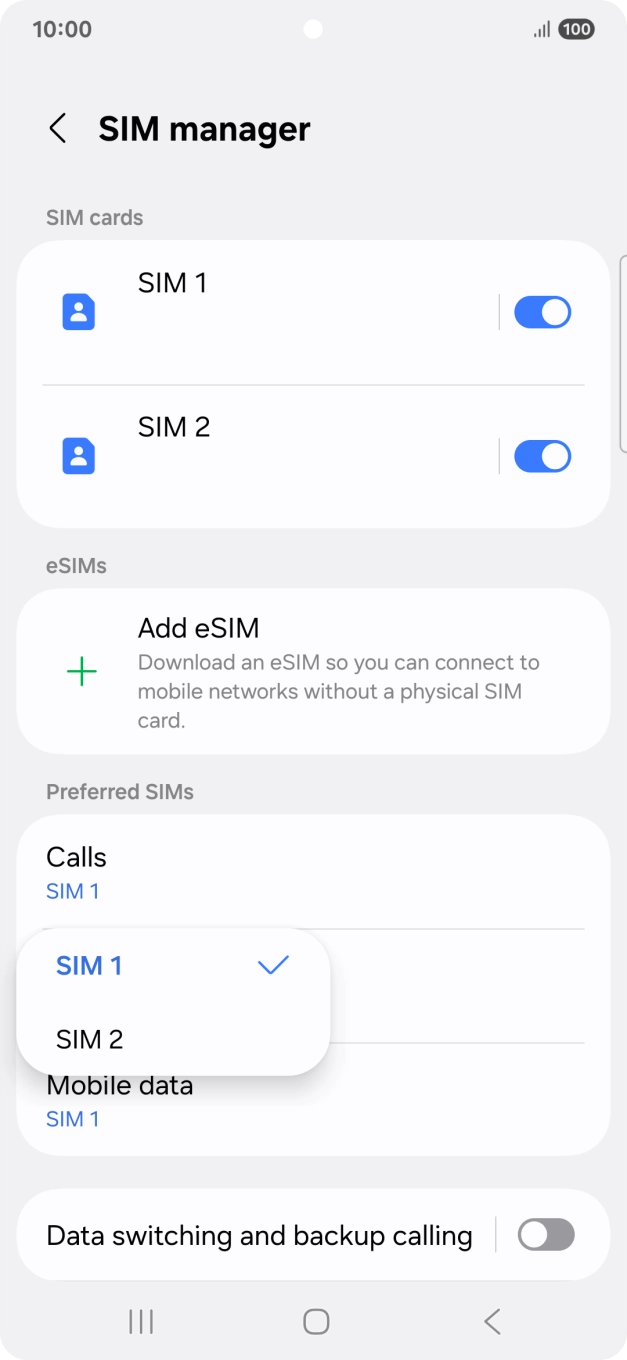The width and height of the screenshot is (627, 1360).
Task: Choose SIM 1 in the popup
Action: tap(172, 966)
